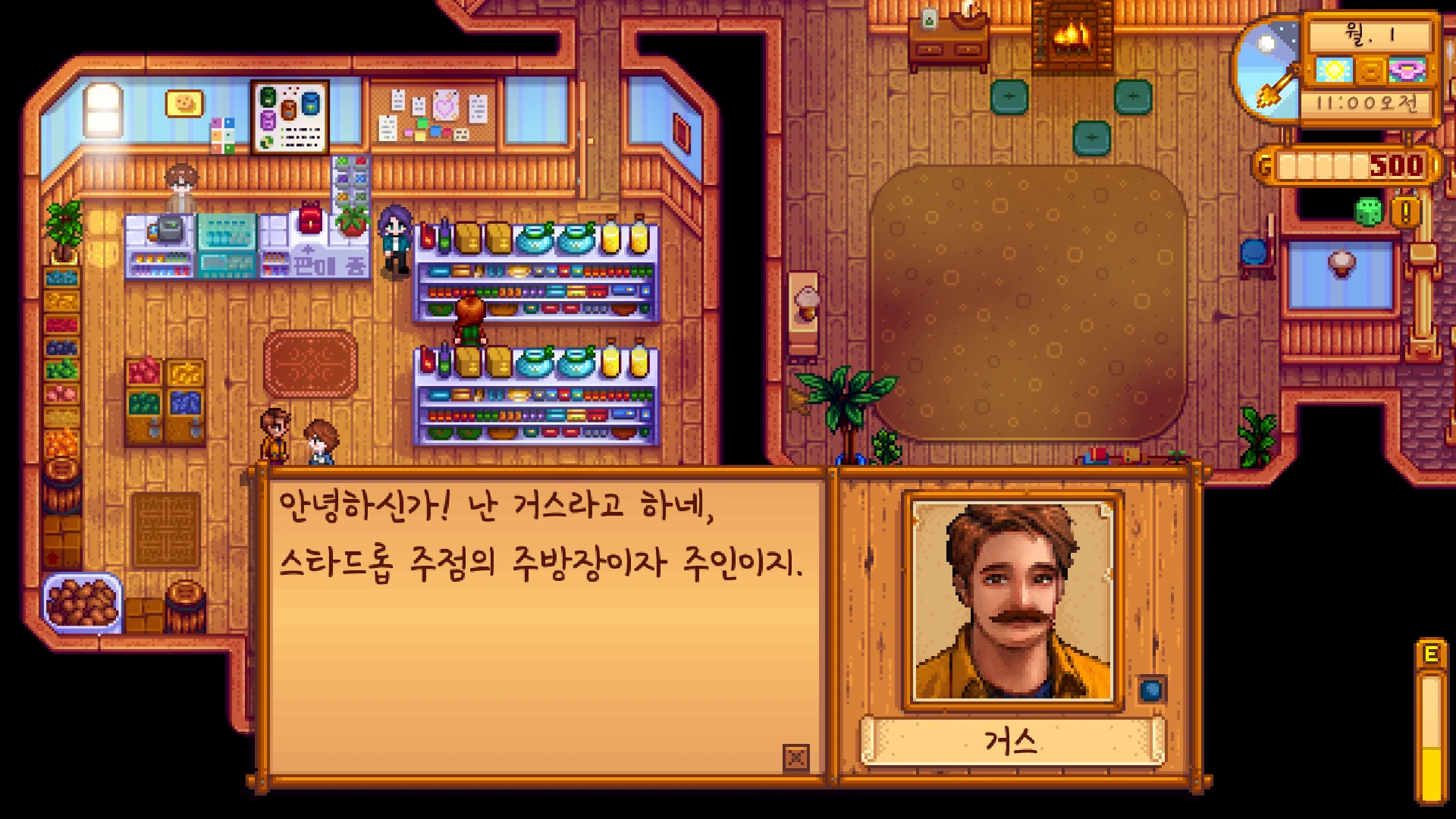Tap the green dice icon
The height and width of the screenshot is (819, 1456).
point(1369,212)
